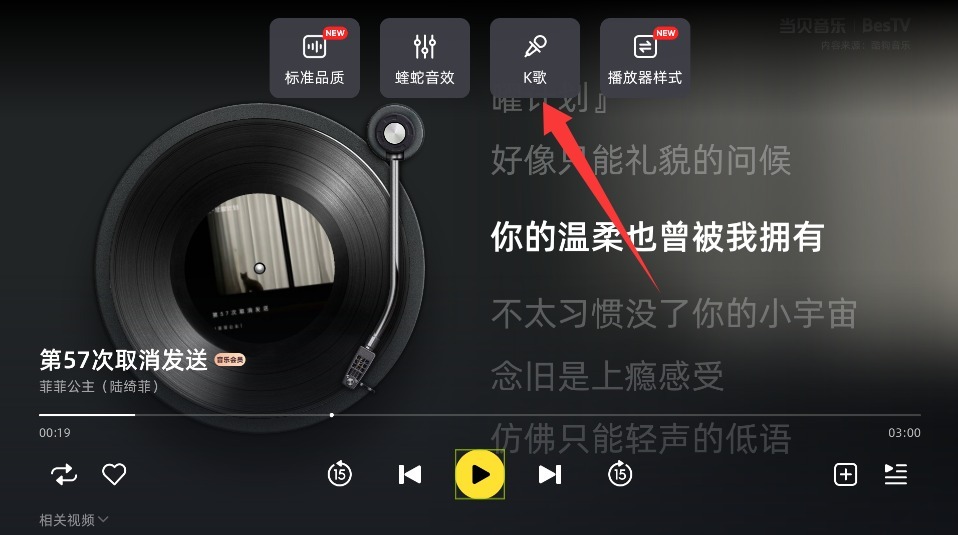Open the 标准品质 audio quality option
Image resolution: width=958 pixels, height=535 pixels.
[x=315, y=58]
